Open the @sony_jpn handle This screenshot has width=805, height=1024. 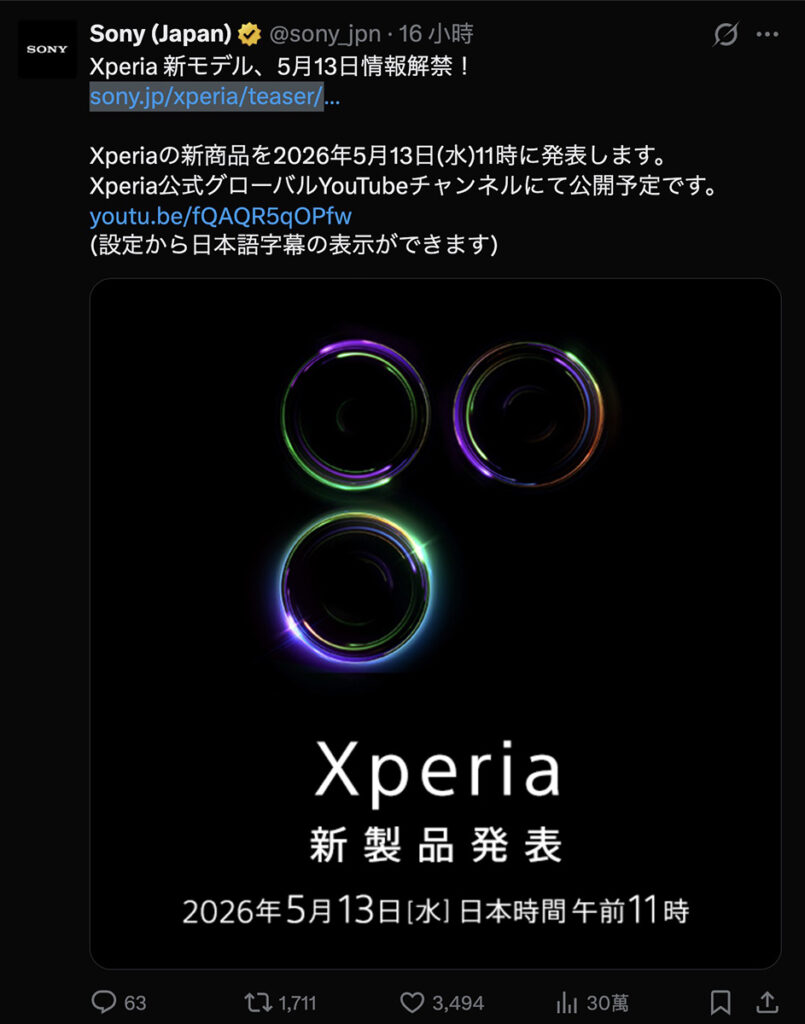324,34
